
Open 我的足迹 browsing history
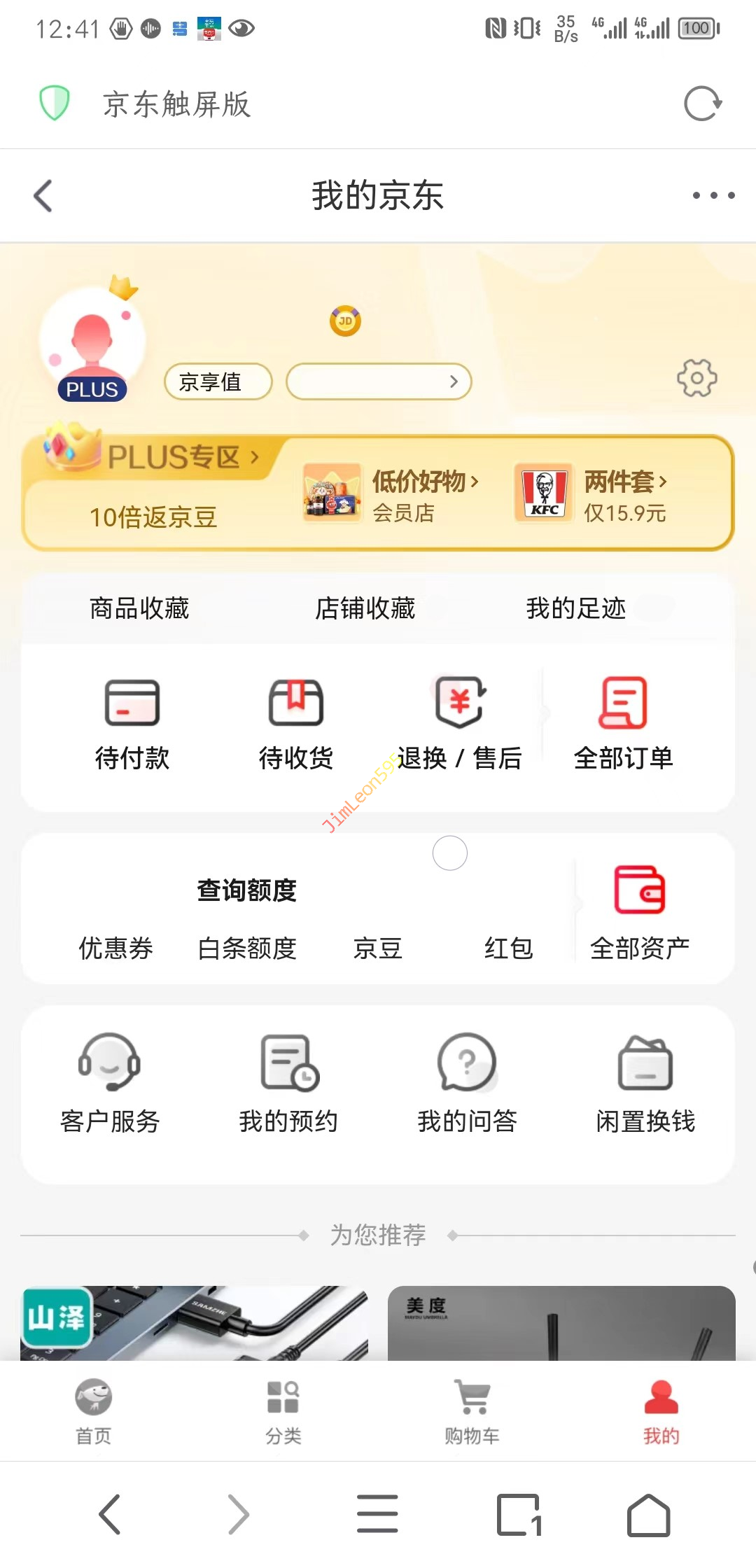(576, 608)
